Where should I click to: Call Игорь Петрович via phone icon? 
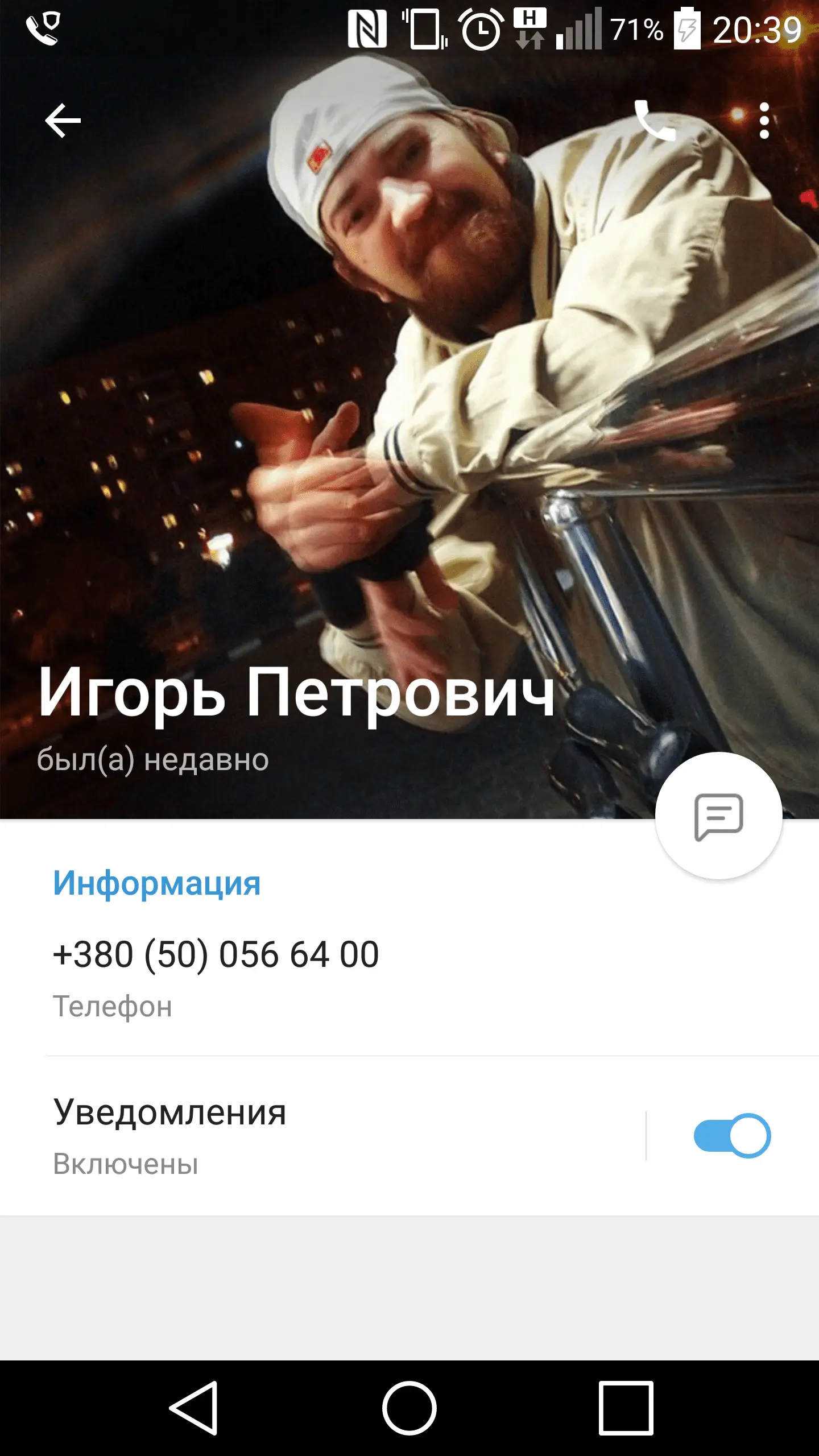[654, 121]
